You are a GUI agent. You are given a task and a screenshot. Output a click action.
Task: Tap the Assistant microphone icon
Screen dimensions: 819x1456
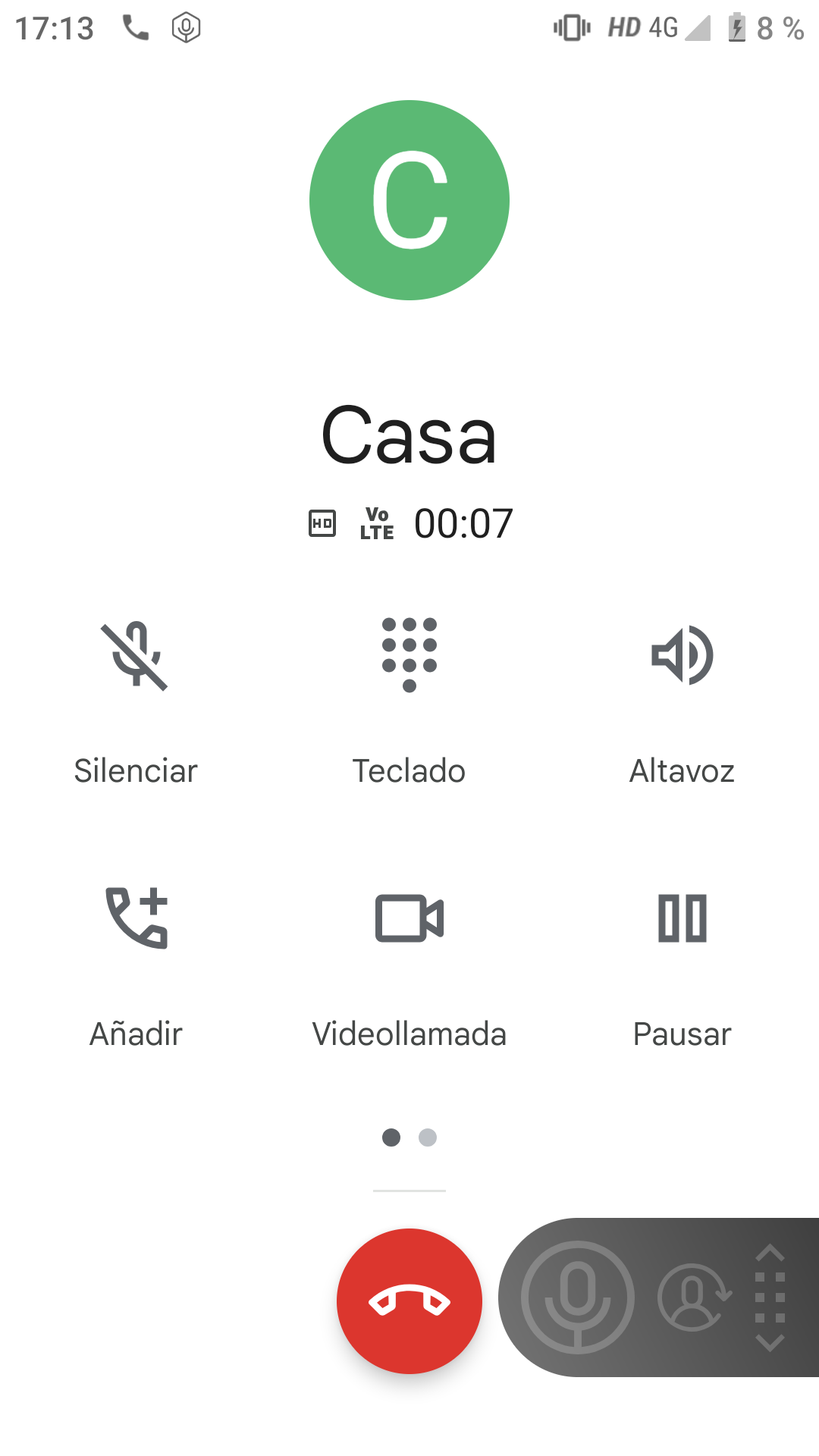pyautogui.click(x=579, y=1298)
